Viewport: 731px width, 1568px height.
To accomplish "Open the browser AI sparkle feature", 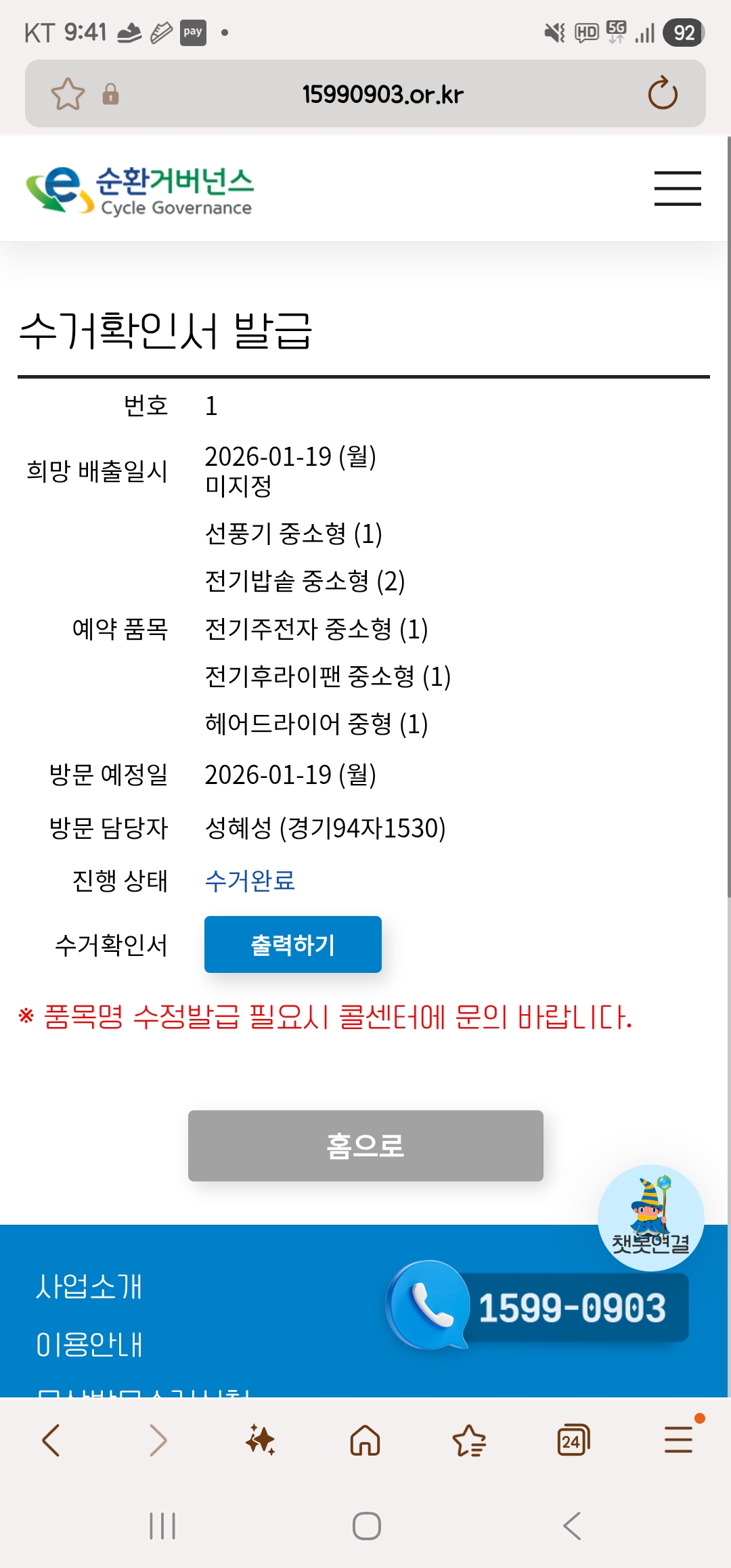I will coord(261,1440).
